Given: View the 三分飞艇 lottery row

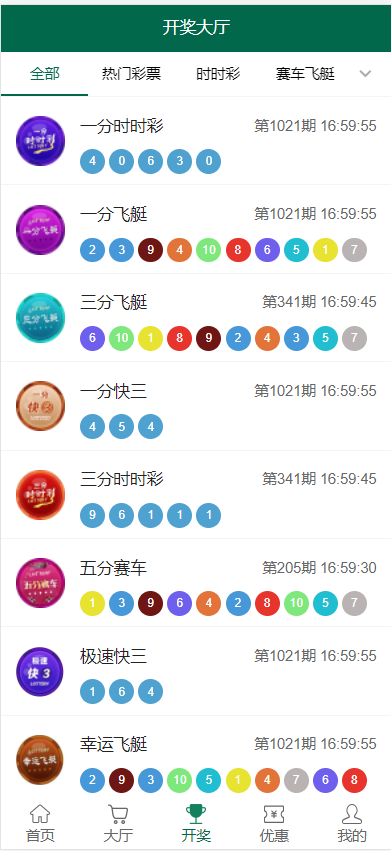Looking at the screenshot, I should (x=196, y=318).
